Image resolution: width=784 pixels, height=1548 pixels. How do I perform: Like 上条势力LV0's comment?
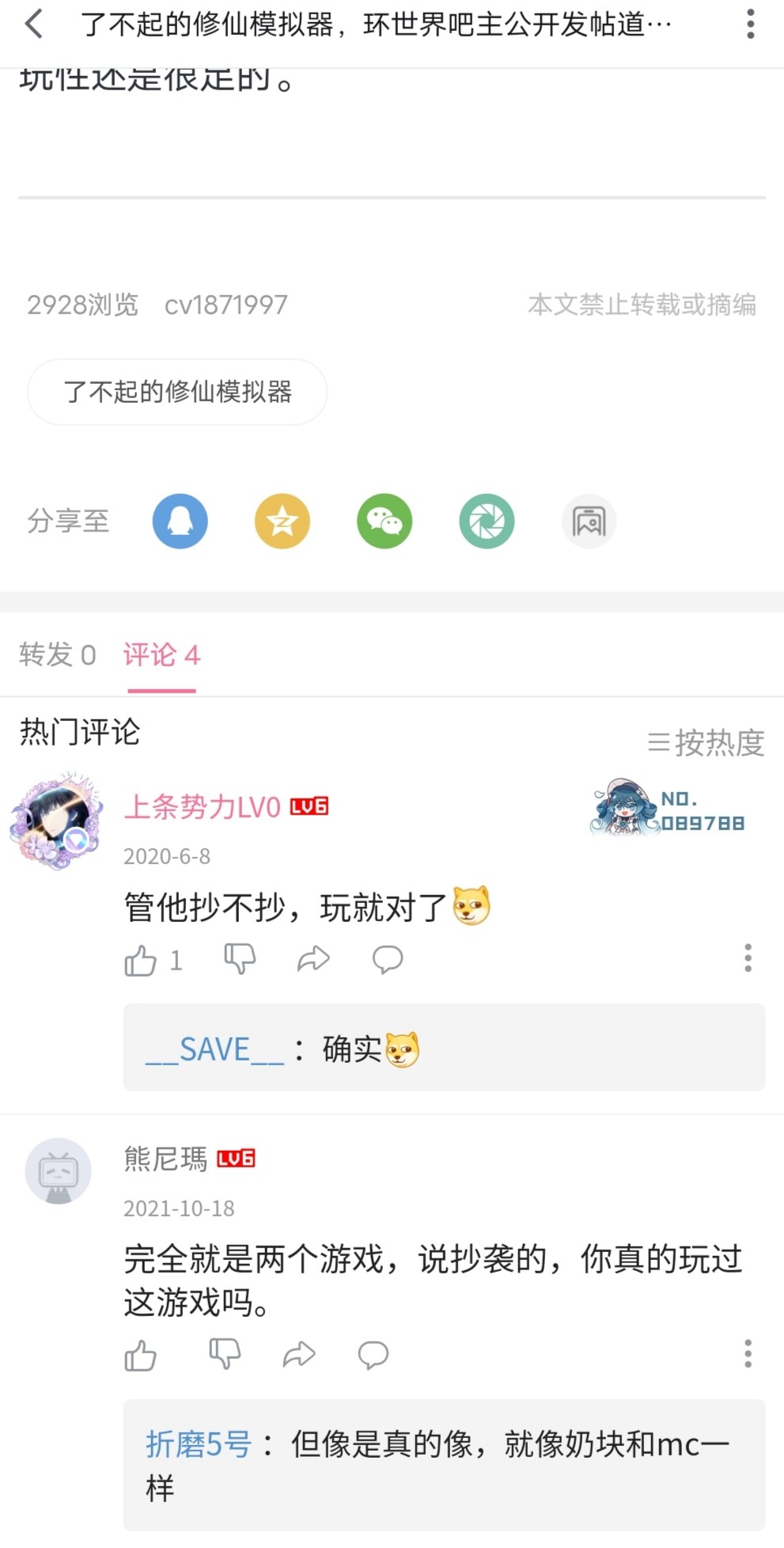[x=141, y=961]
